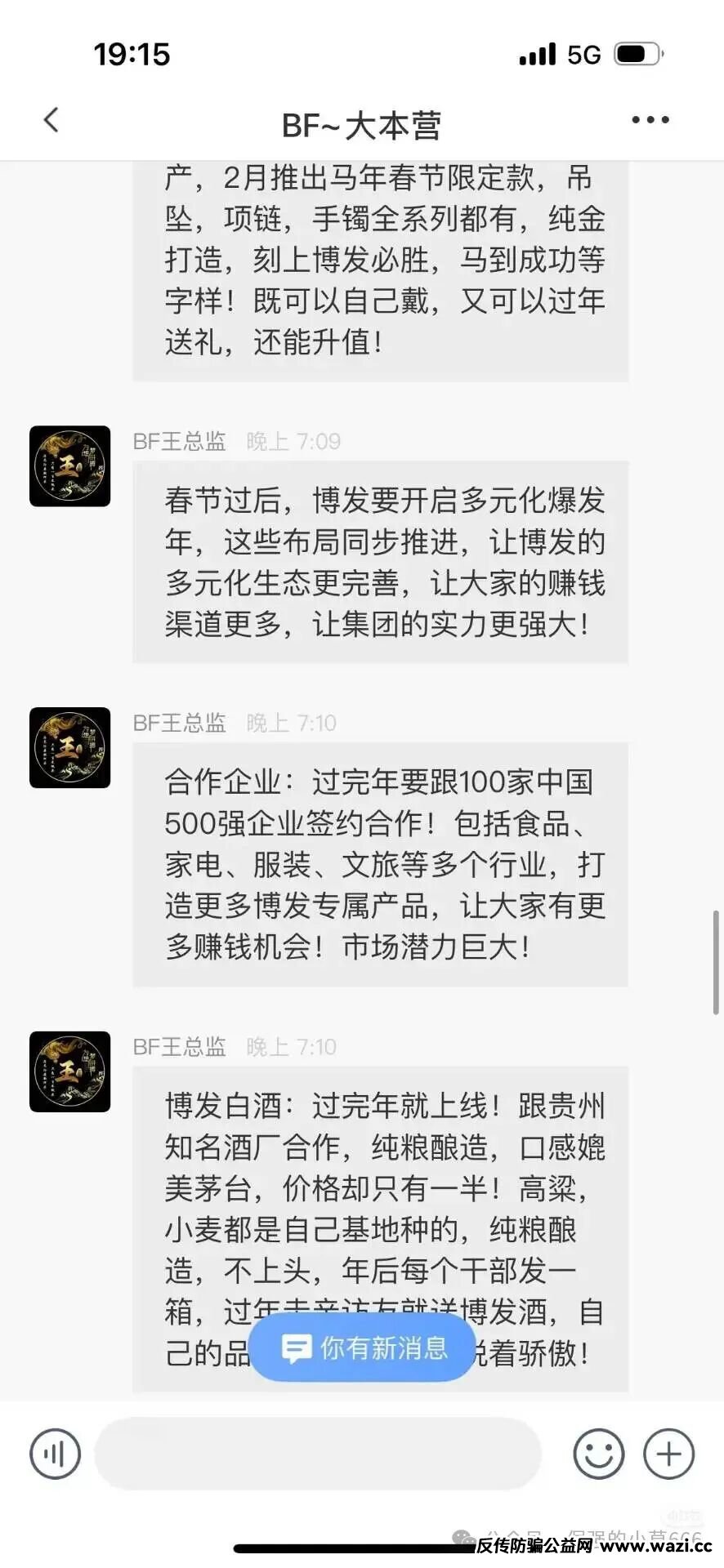
Task: Open sender avatar beside the 博发白酒 message
Action: (70, 1071)
